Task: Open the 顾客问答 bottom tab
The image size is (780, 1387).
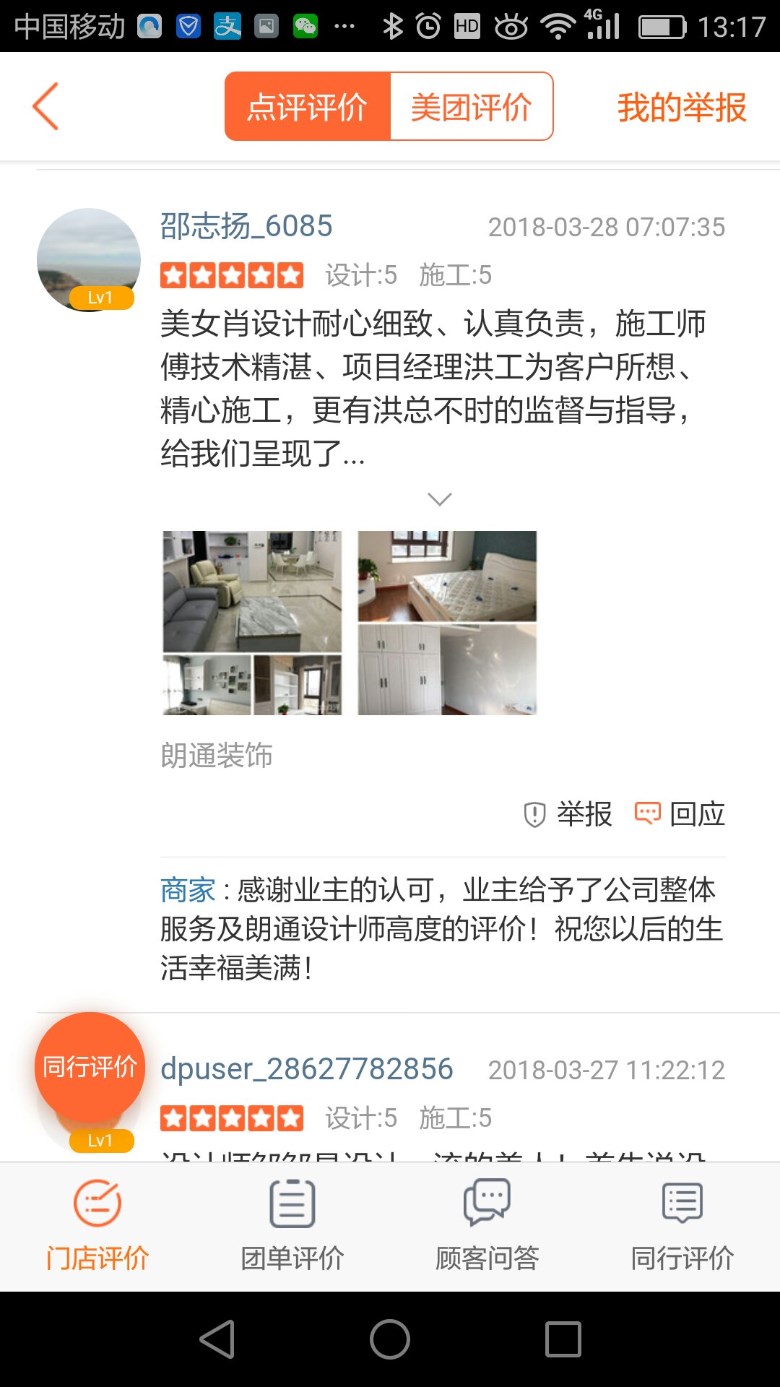Action: (487, 1226)
